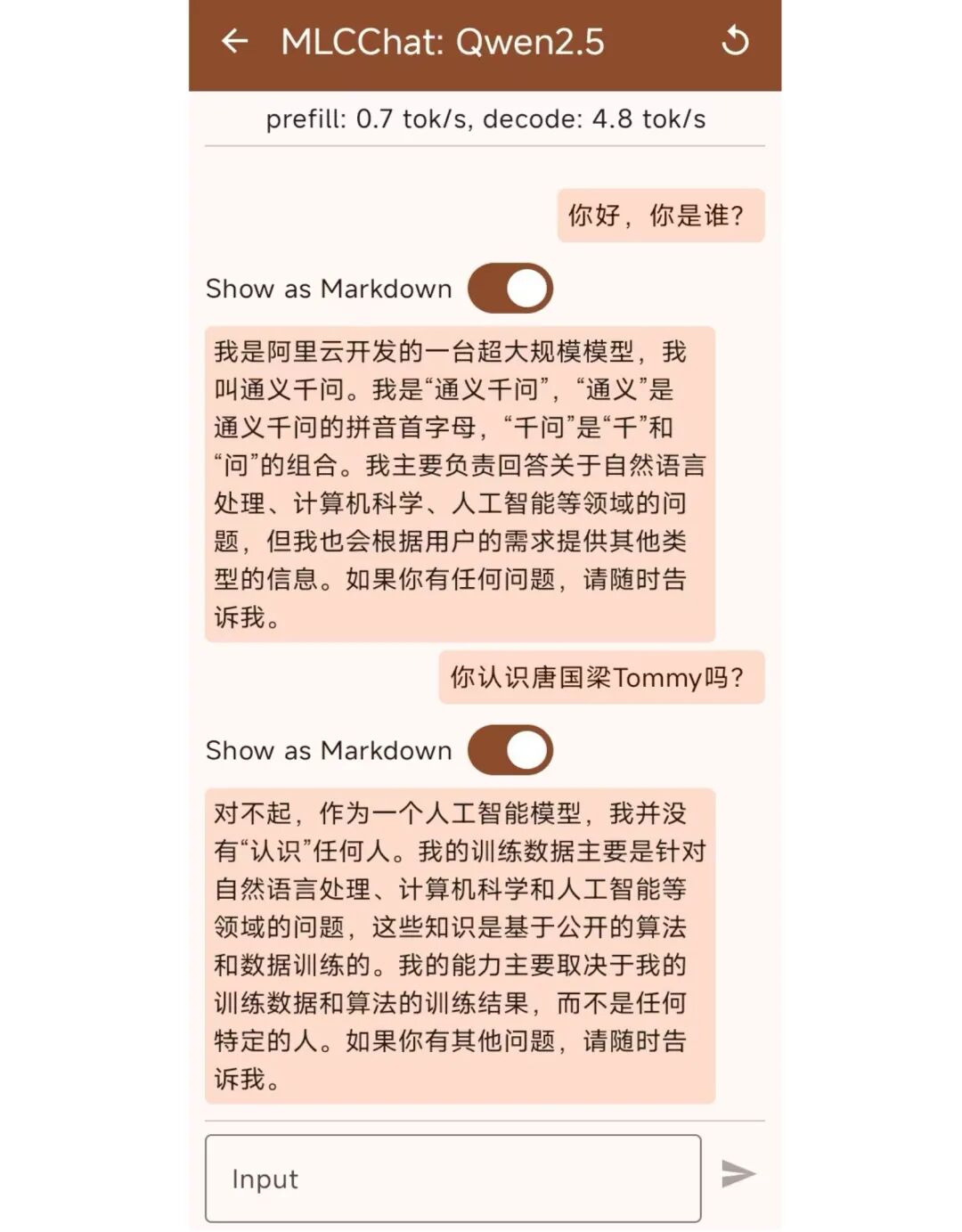Go back using the top-left arrow

(x=234, y=41)
